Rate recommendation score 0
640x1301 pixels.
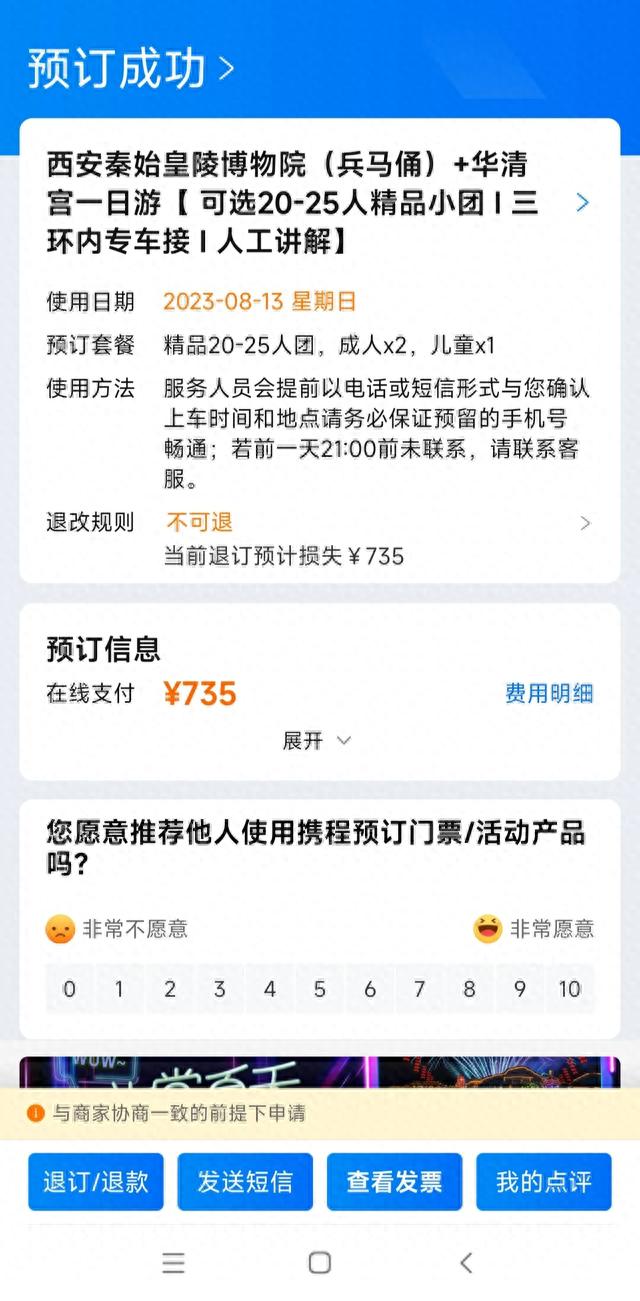(x=69, y=989)
